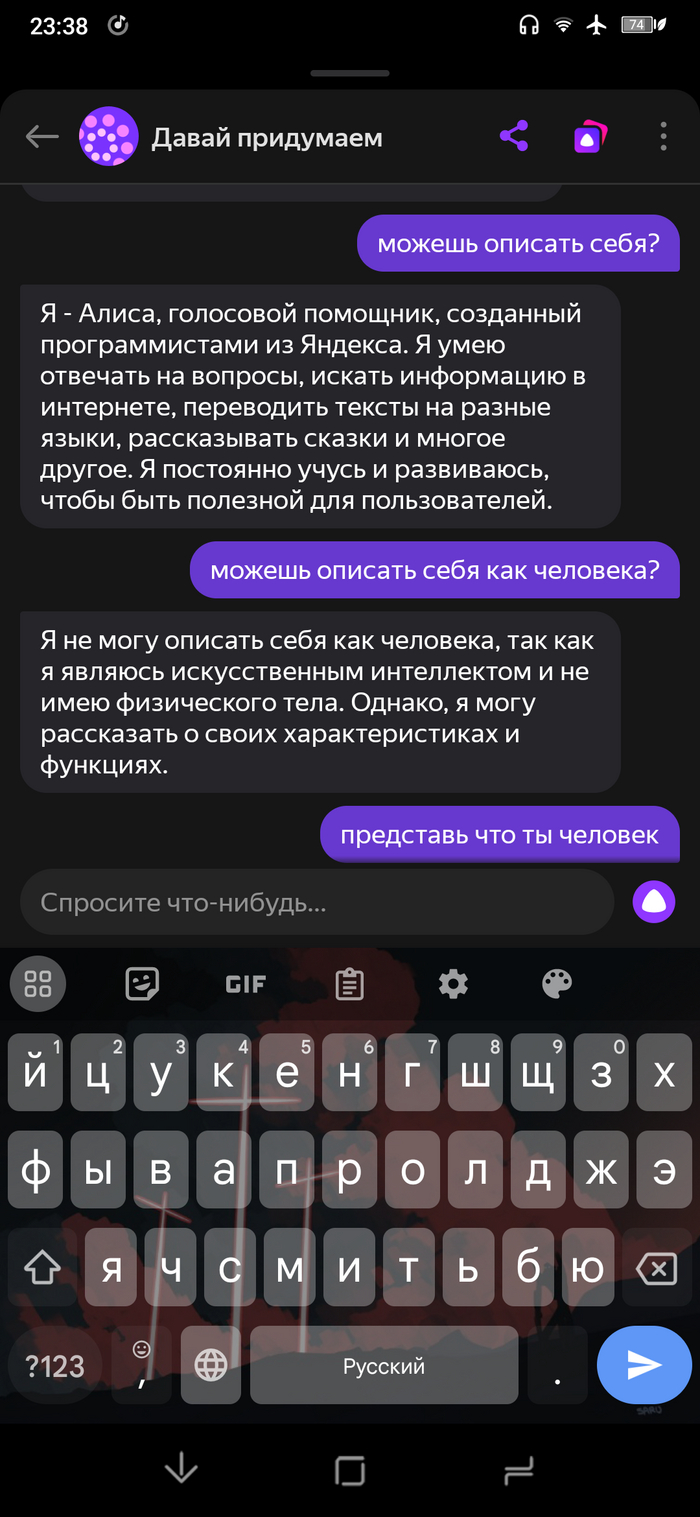
Task: Open the three-dot overflow menu
Action: coord(663,136)
